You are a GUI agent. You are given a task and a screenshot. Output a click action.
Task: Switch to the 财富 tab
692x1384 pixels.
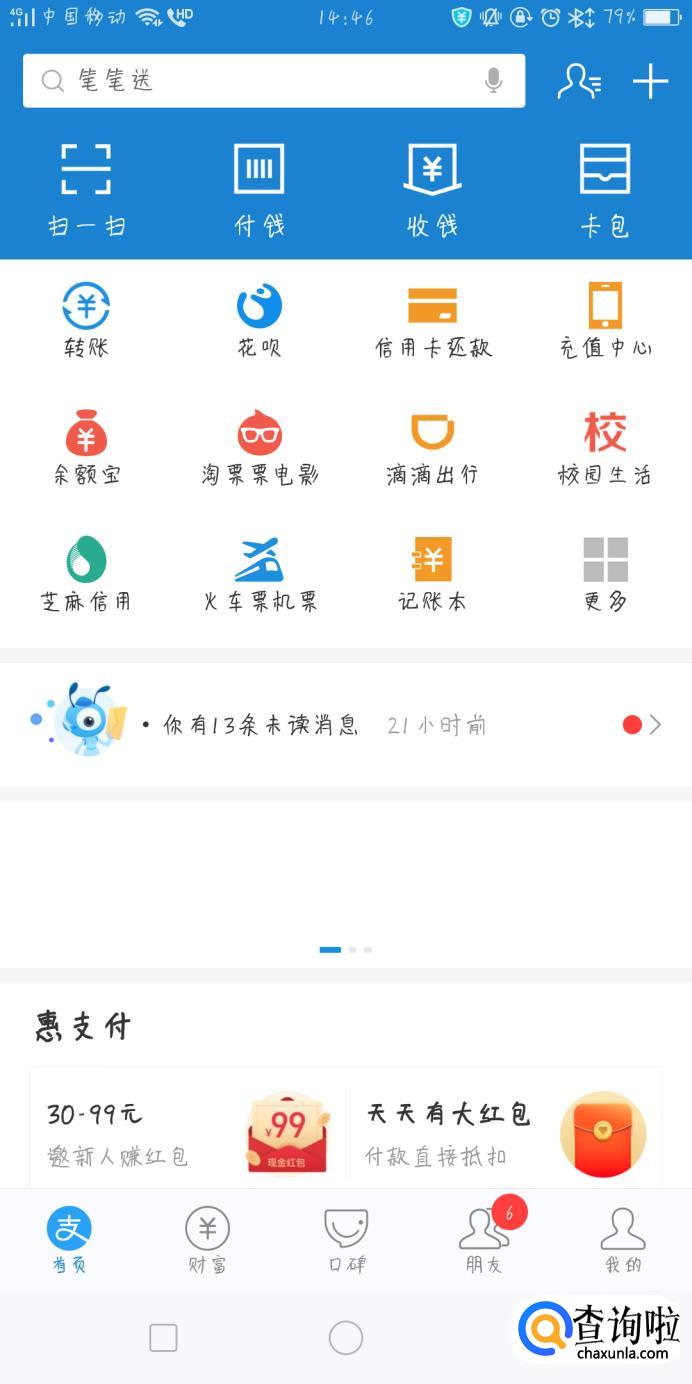pyautogui.click(x=207, y=1240)
